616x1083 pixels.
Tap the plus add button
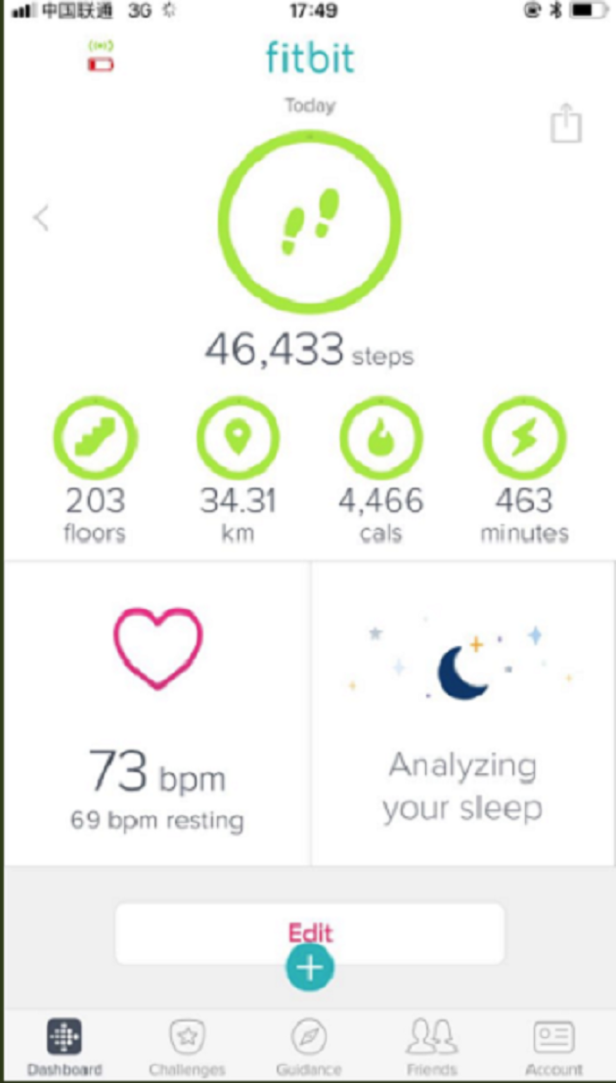click(310, 968)
